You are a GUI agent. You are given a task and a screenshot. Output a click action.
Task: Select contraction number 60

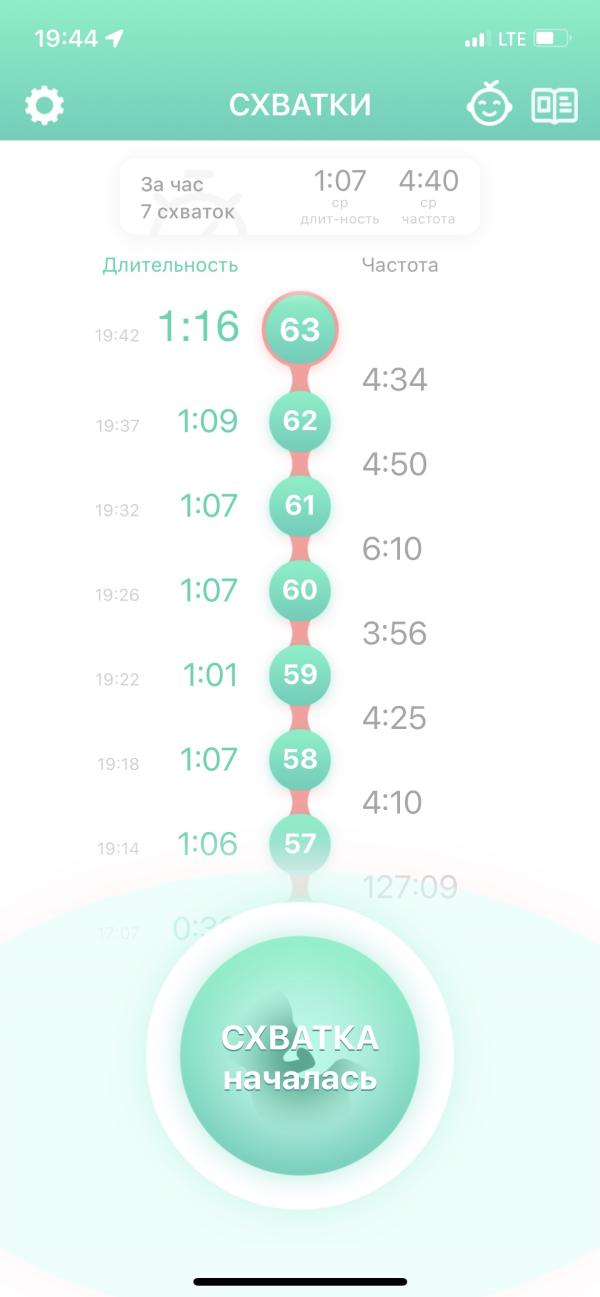(300, 590)
